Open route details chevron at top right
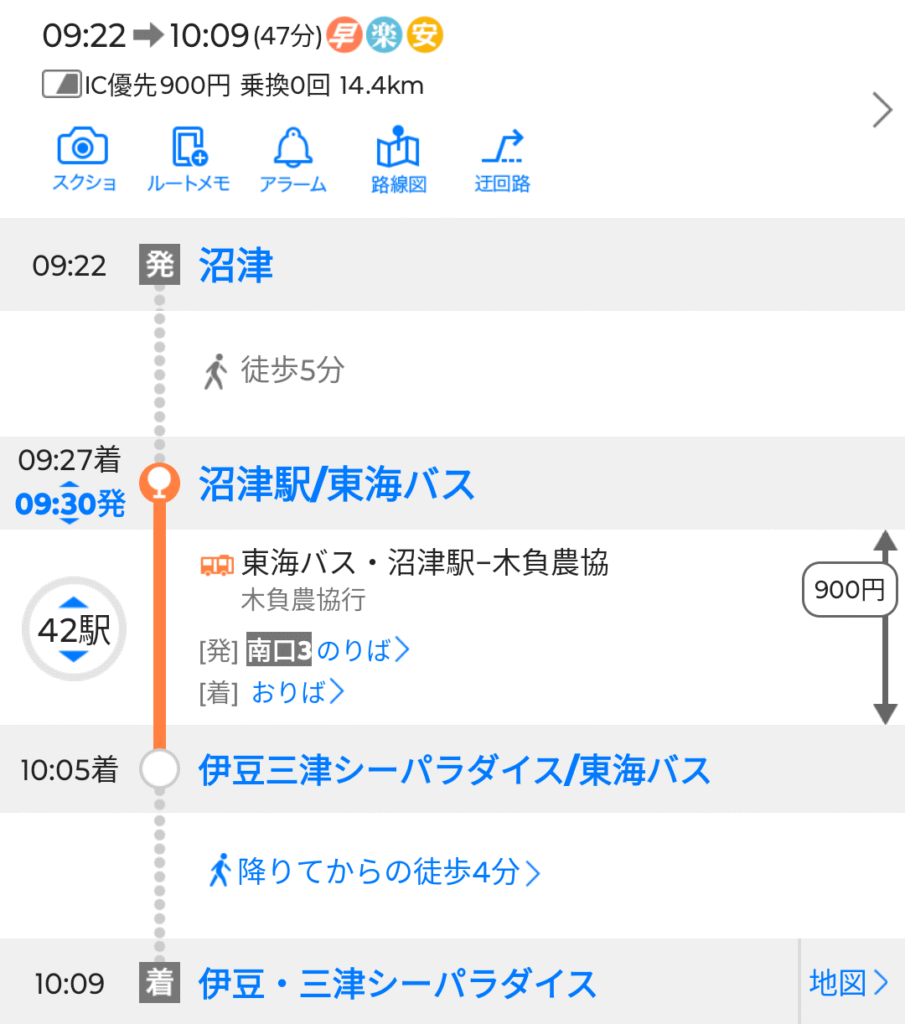905x1024 pixels. pyautogui.click(x=881, y=110)
